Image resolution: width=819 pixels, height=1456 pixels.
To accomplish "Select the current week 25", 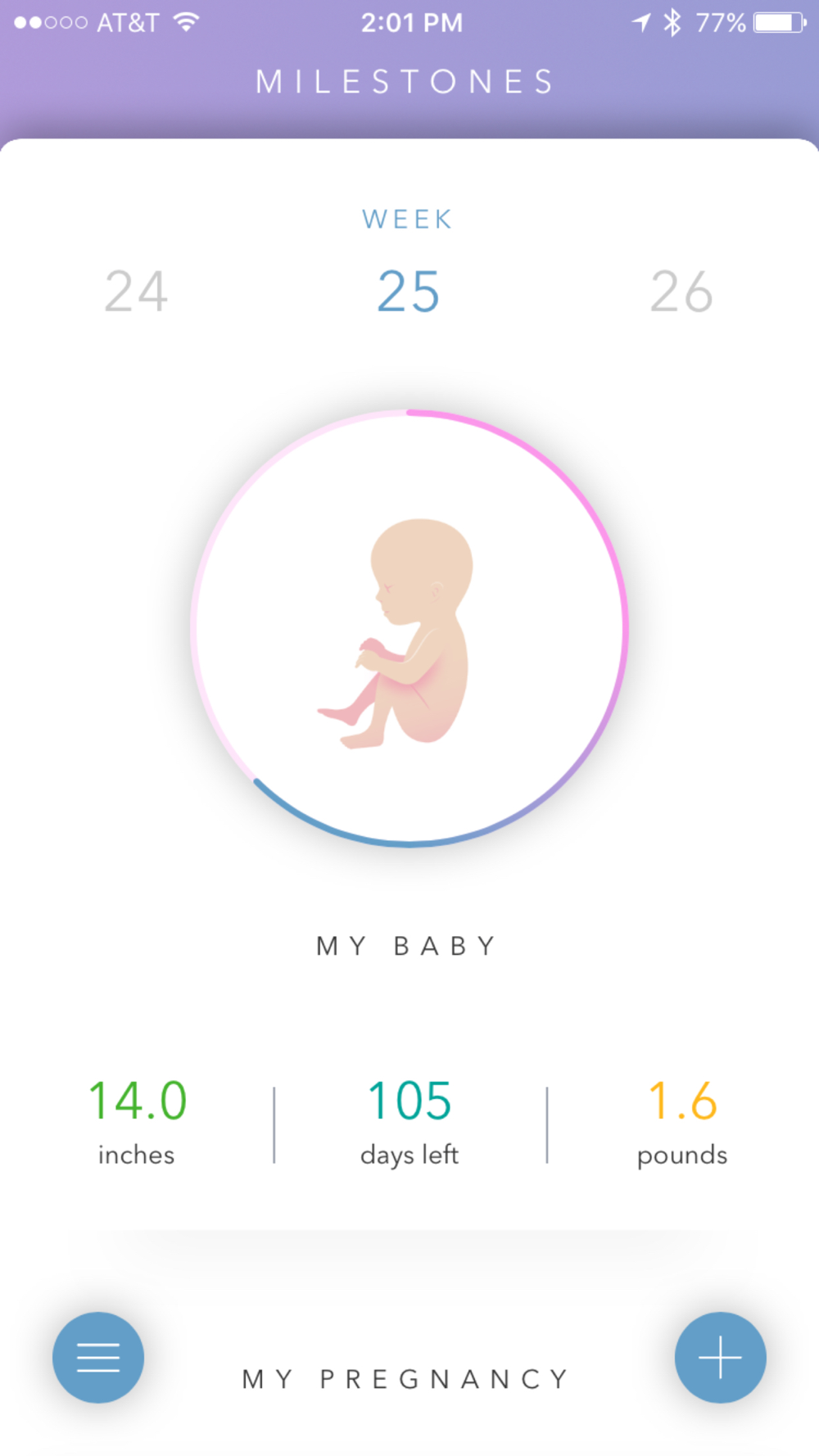I will tap(409, 292).
